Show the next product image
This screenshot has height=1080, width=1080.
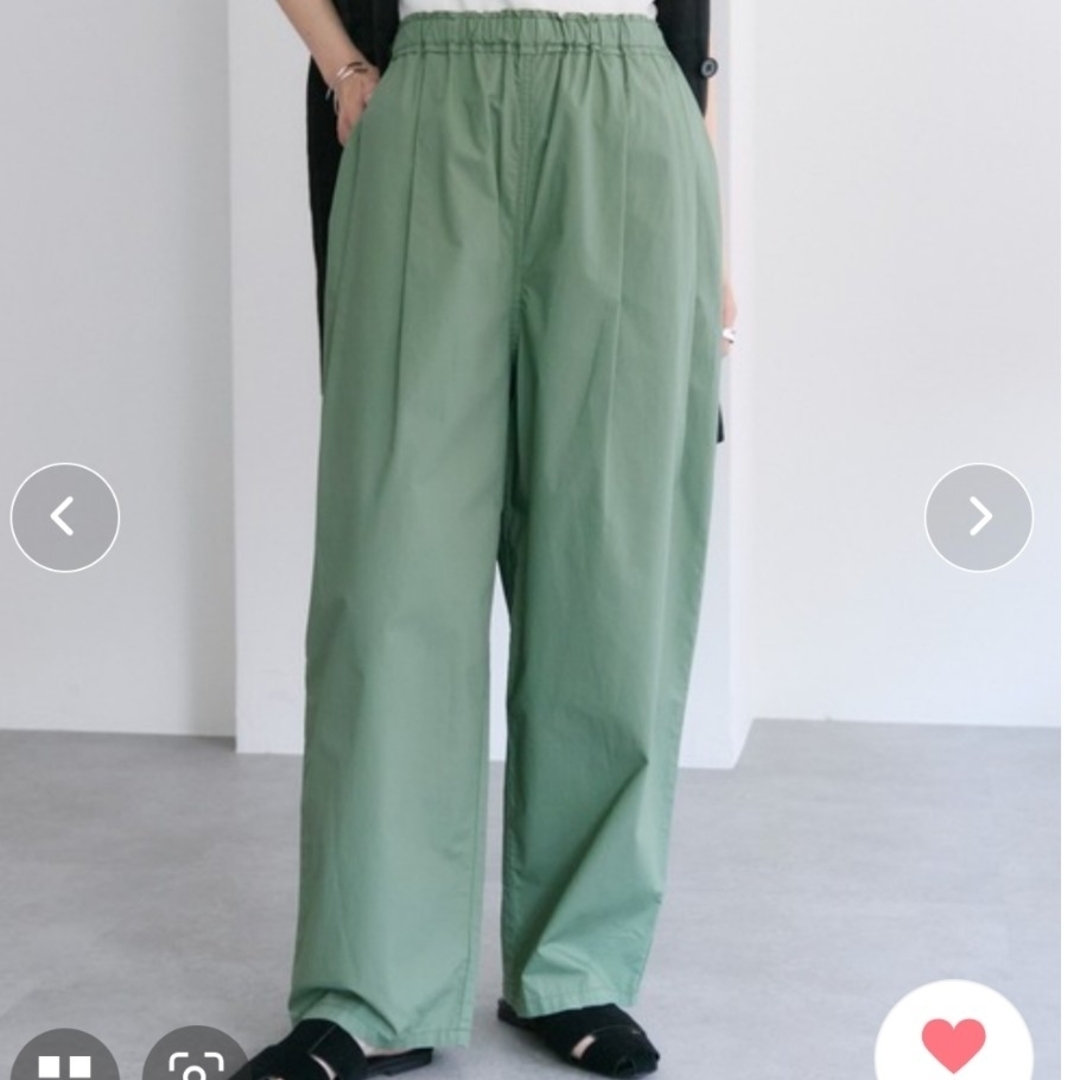(x=979, y=517)
